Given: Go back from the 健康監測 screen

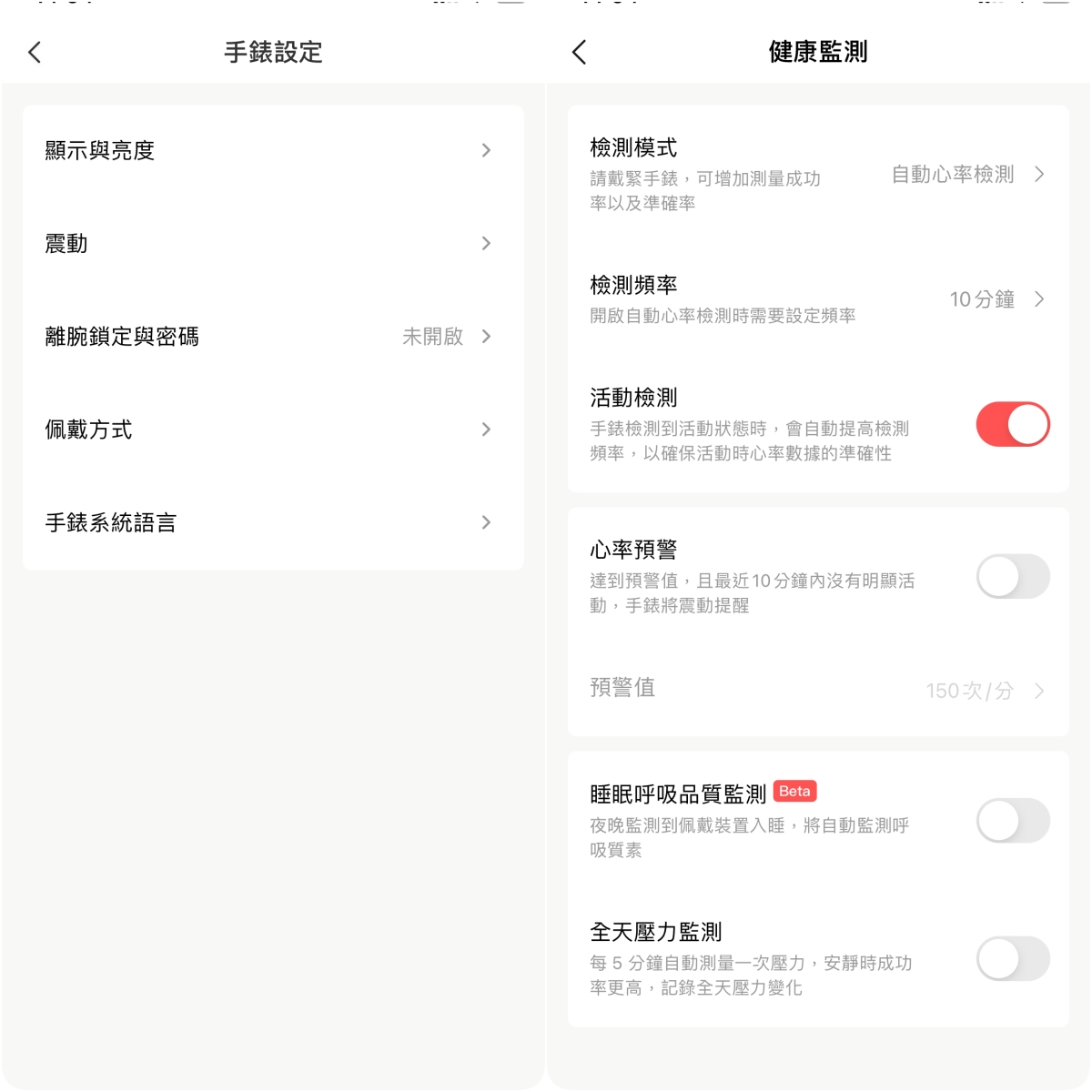Looking at the screenshot, I should (580, 53).
